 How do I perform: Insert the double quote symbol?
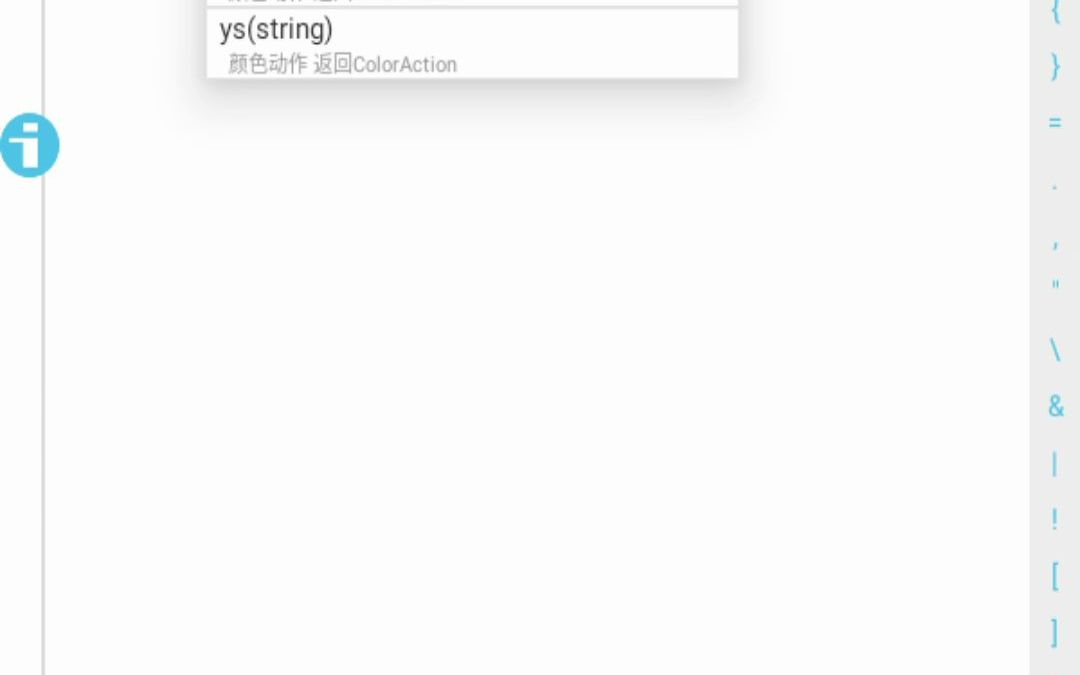(1055, 287)
